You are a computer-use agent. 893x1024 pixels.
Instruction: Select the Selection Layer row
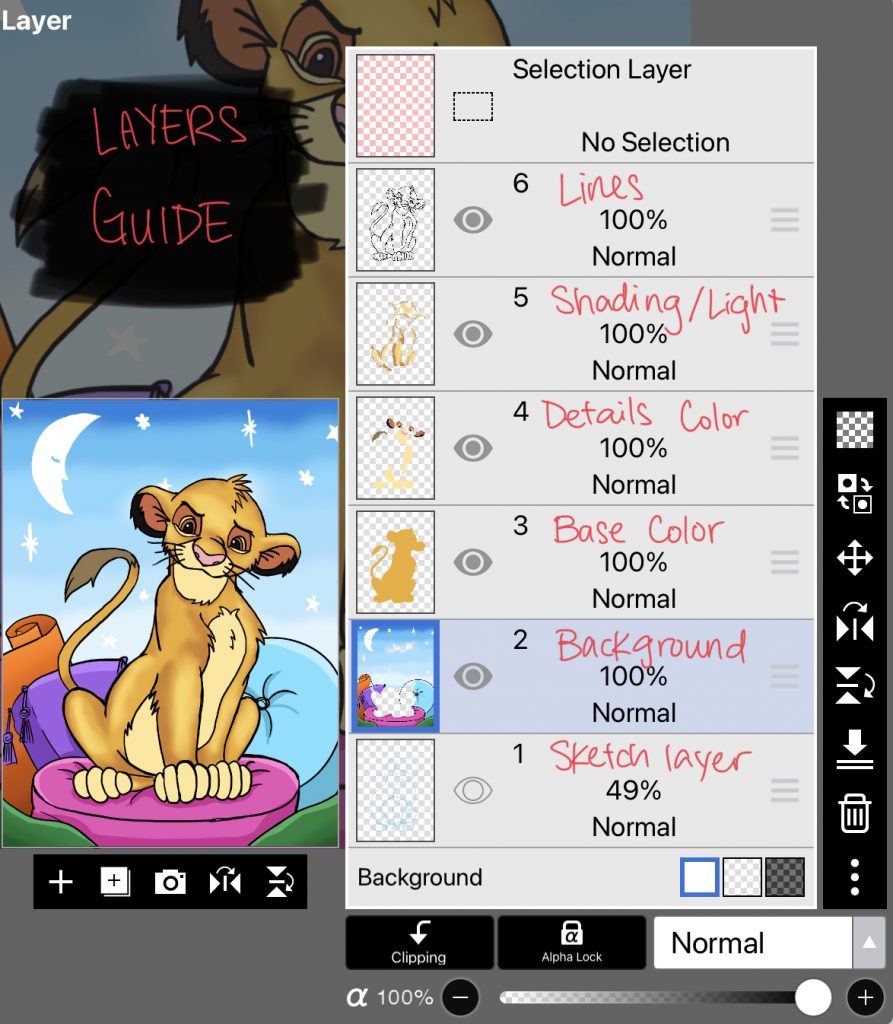tap(580, 106)
